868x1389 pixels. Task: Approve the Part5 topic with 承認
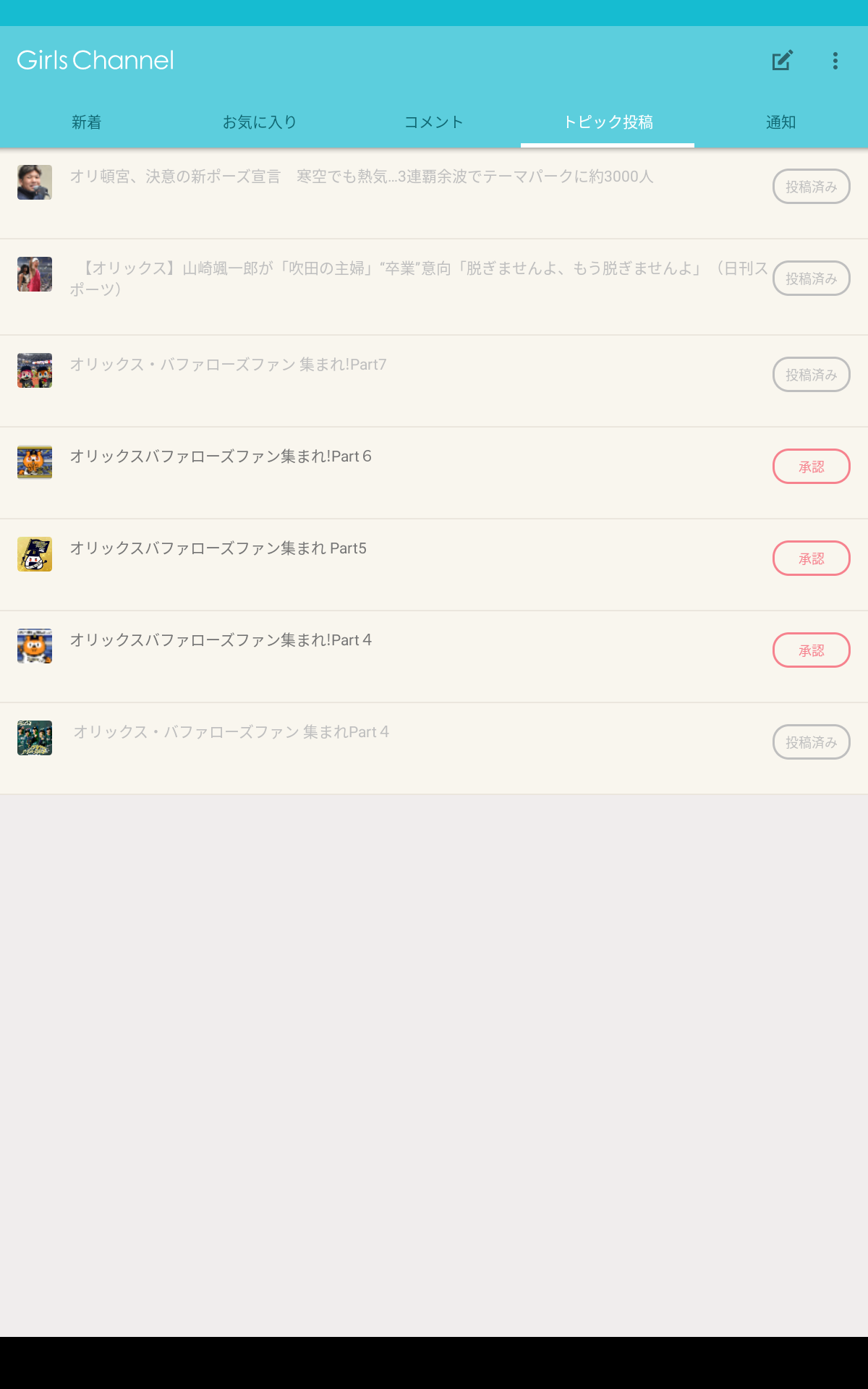[x=812, y=558]
